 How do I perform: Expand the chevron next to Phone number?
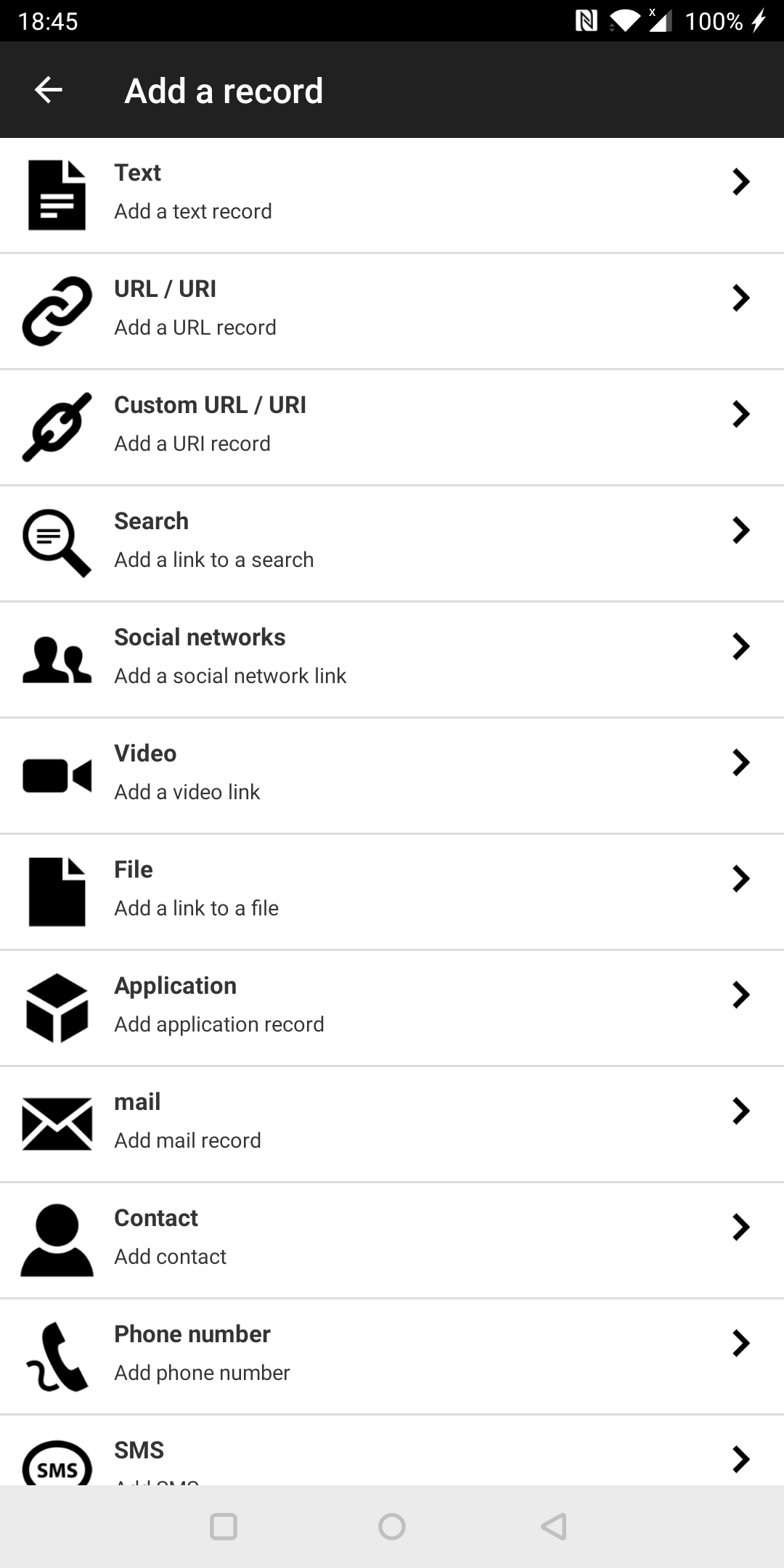(740, 1343)
